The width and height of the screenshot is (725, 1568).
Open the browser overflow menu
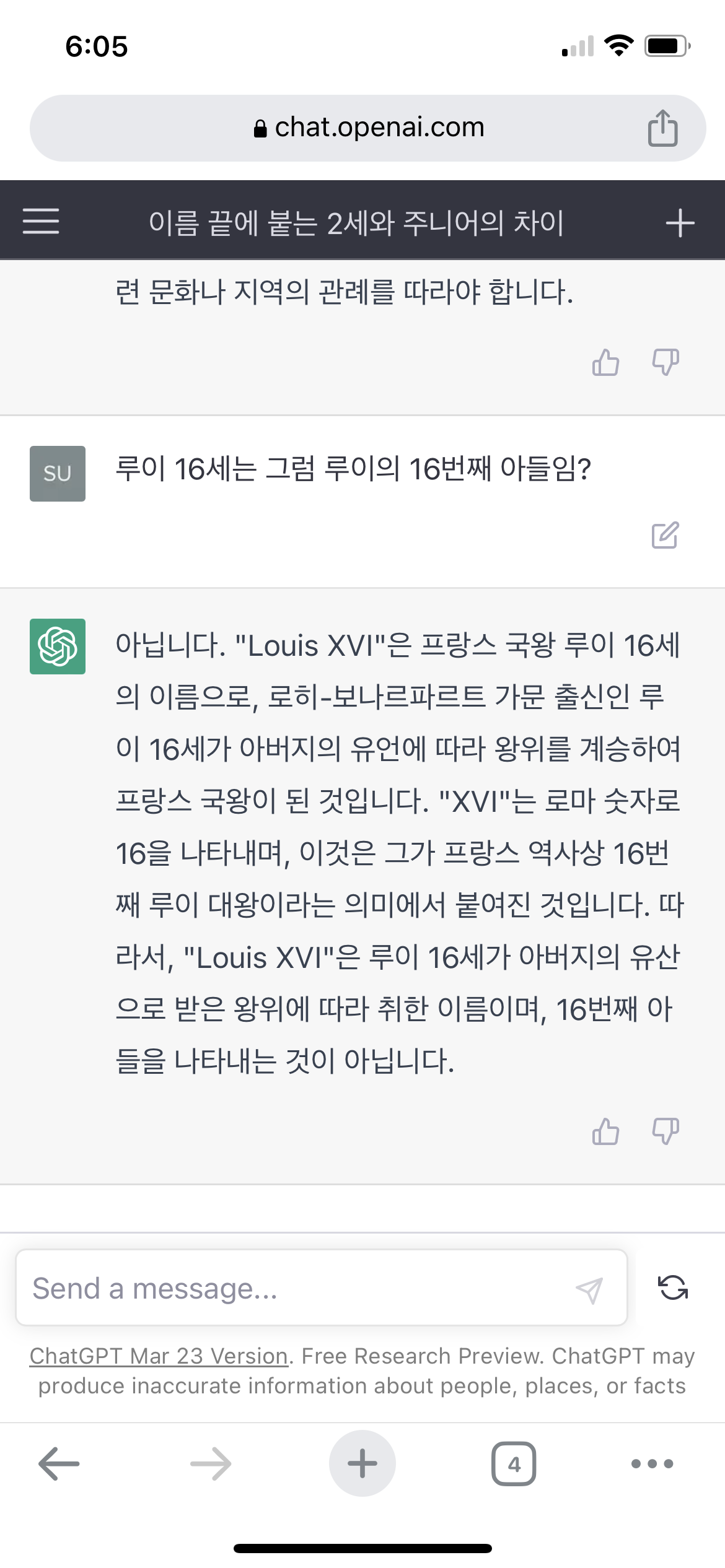click(x=652, y=1464)
